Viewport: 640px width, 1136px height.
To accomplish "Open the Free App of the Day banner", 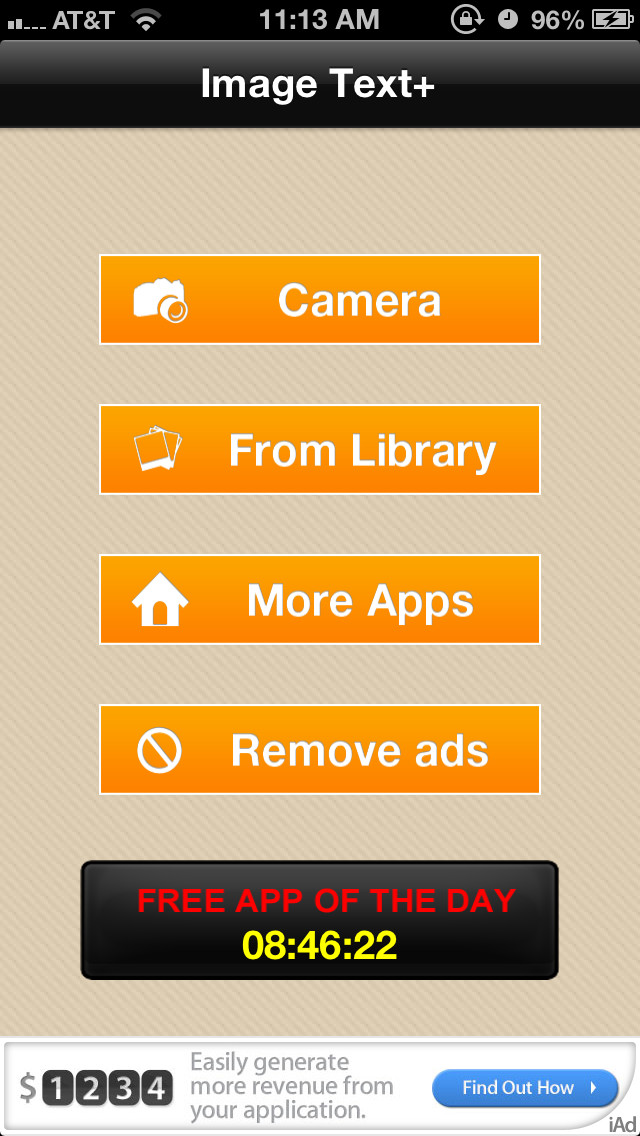I will (320, 920).
